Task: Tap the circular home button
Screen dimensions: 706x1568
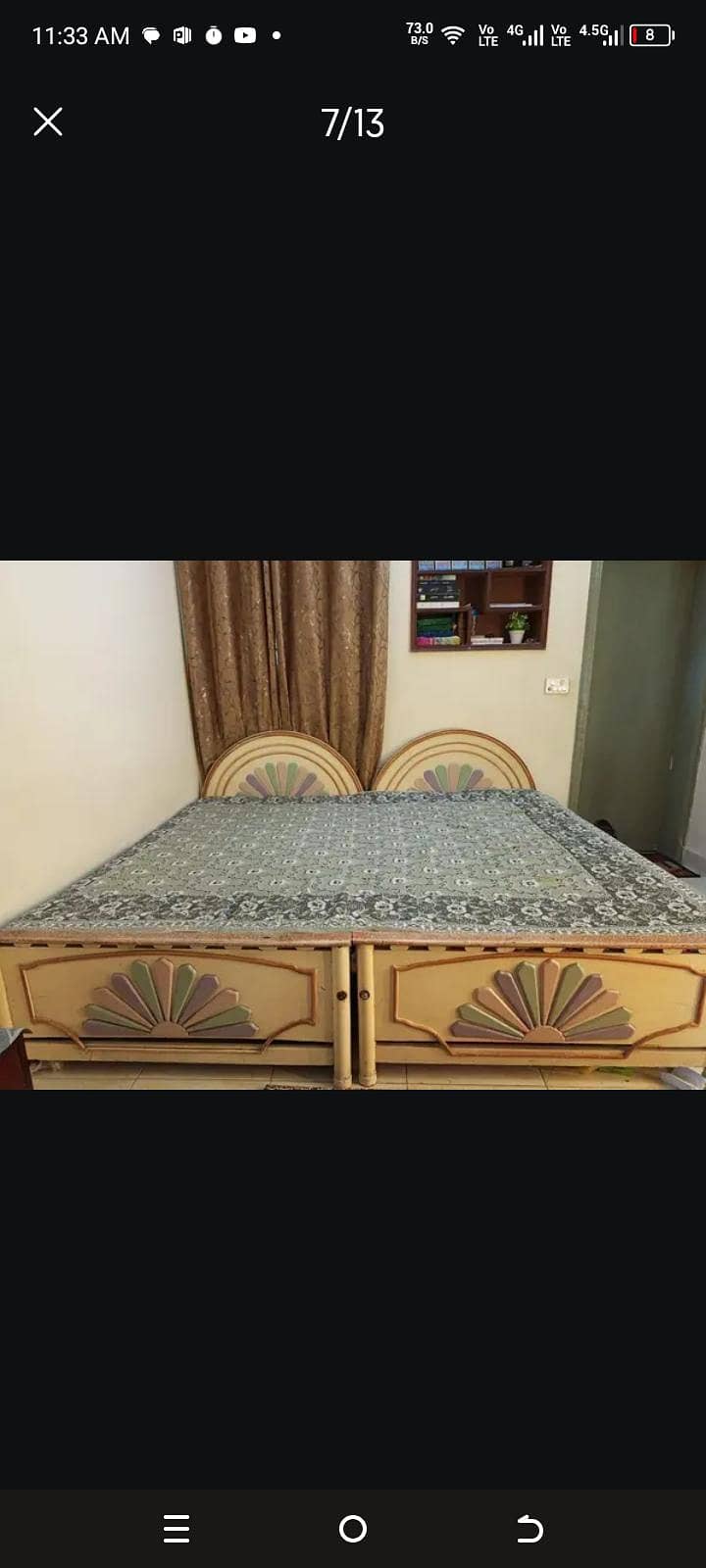Action: tap(353, 1529)
